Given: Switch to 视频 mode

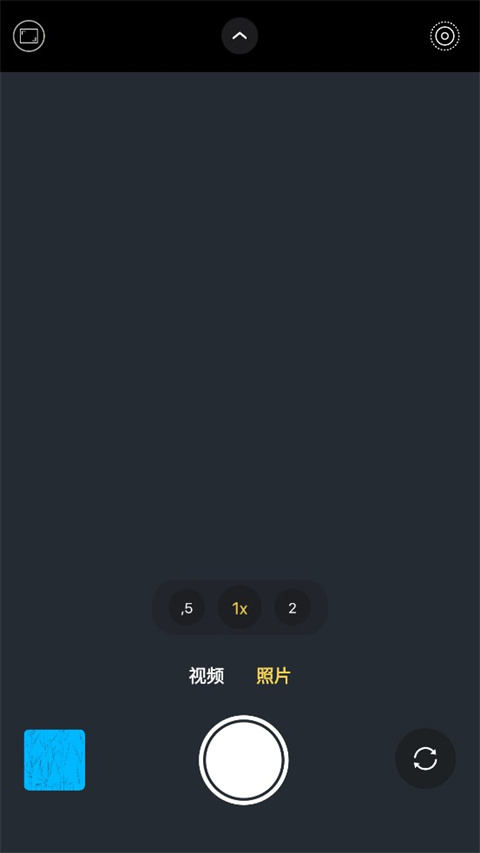Looking at the screenshot, I should tap(206, 676).
